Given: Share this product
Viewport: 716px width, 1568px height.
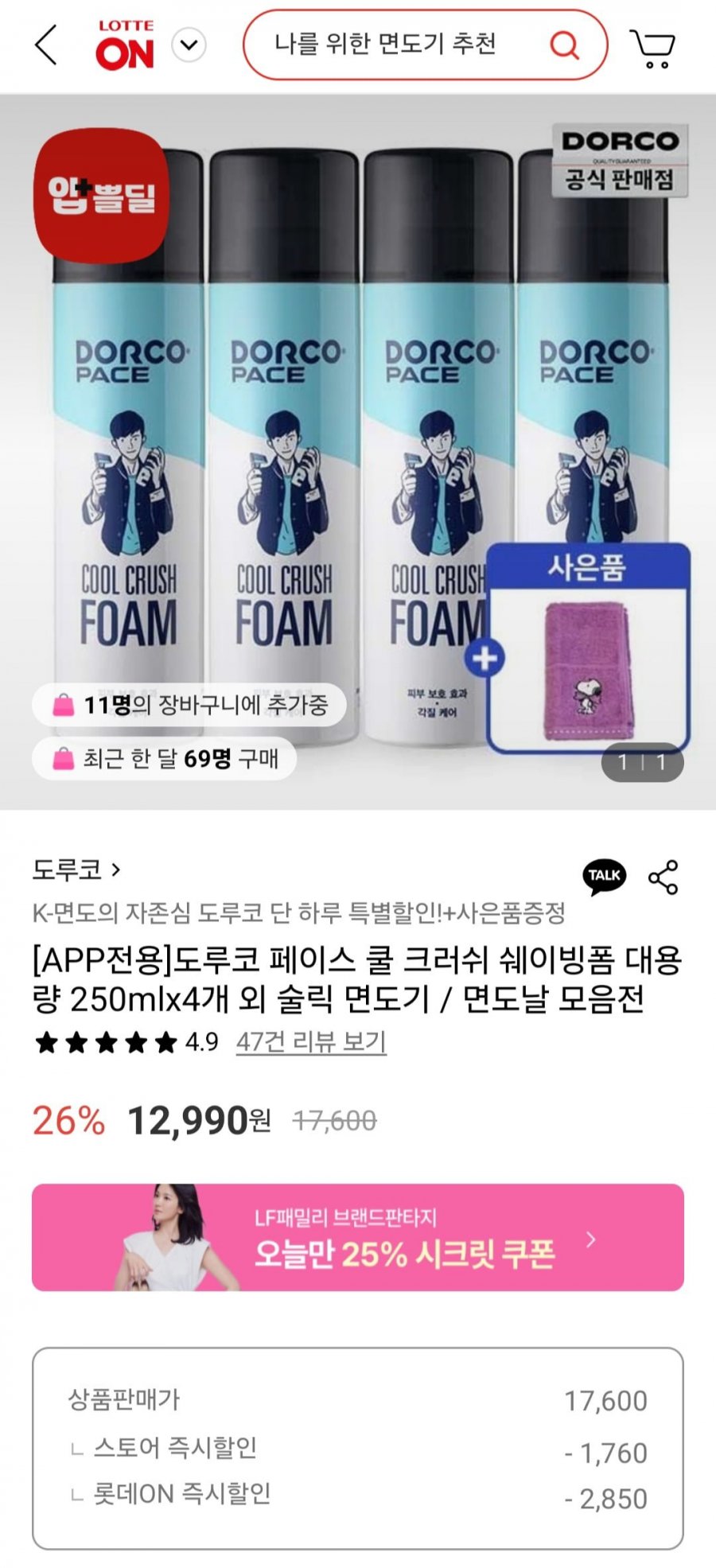Looking at the screenshot, I should coord(663,877).
